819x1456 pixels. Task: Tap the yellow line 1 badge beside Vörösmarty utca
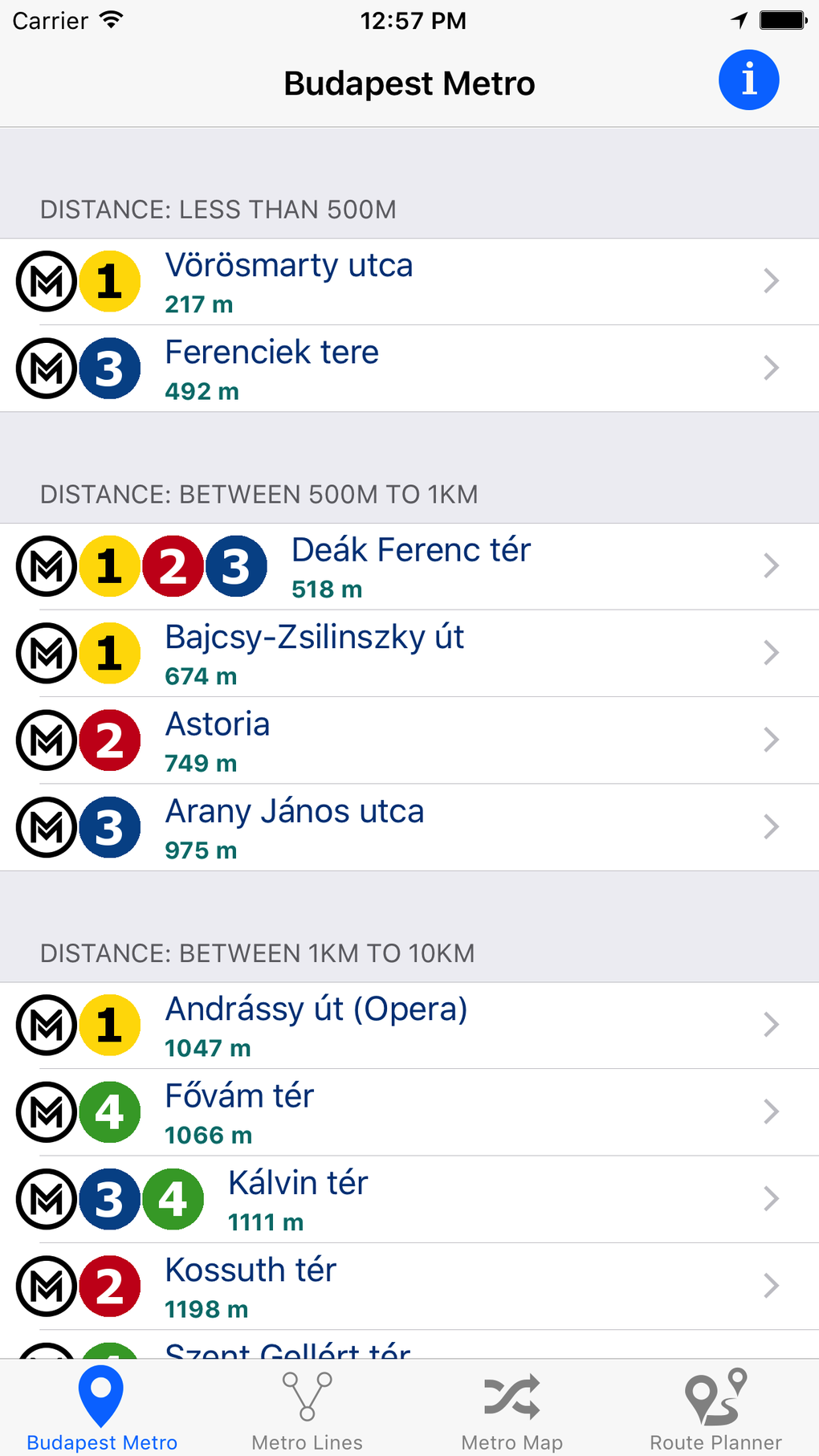click(109, 281)
